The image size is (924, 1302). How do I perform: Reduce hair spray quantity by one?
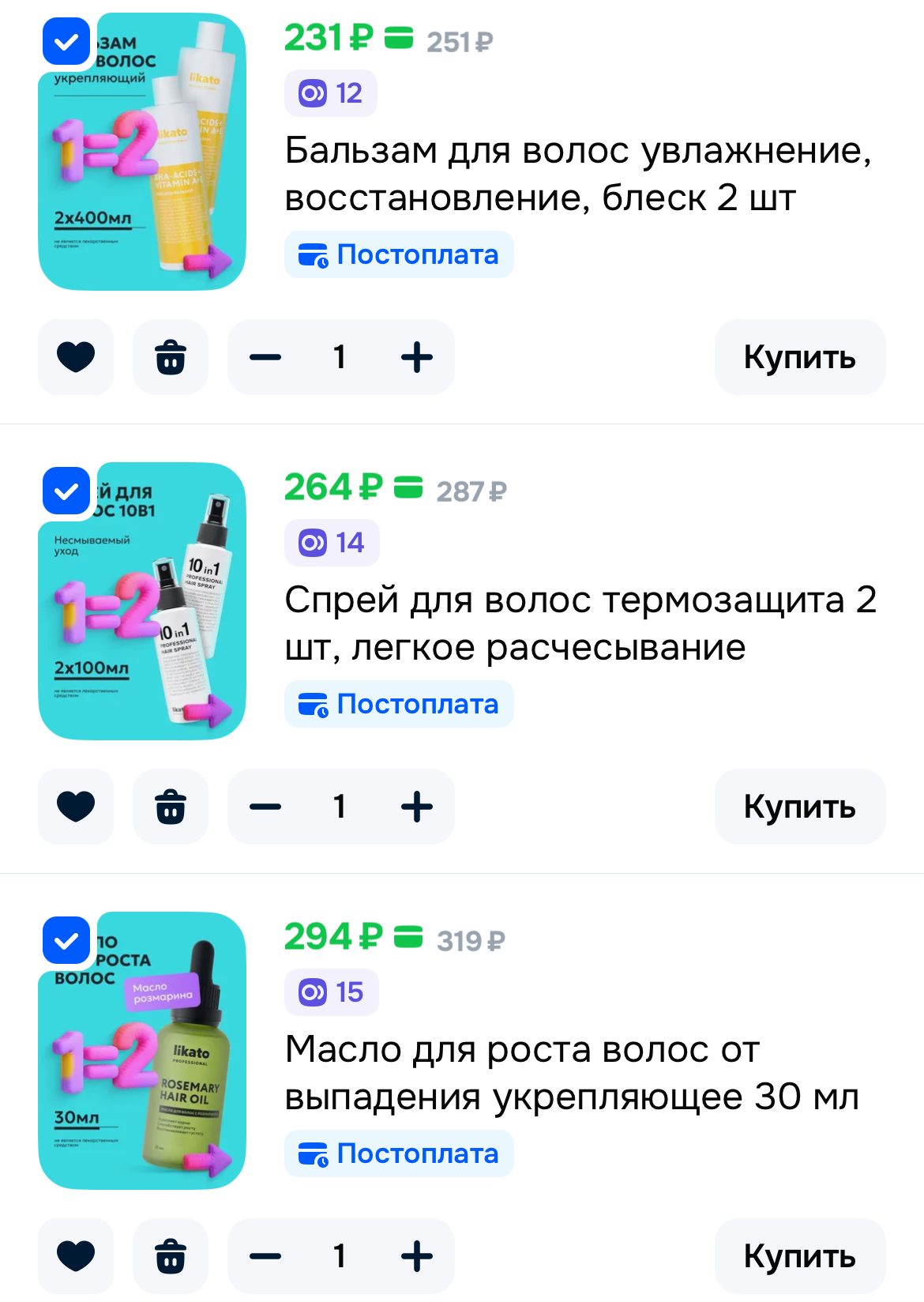[265, 807]
